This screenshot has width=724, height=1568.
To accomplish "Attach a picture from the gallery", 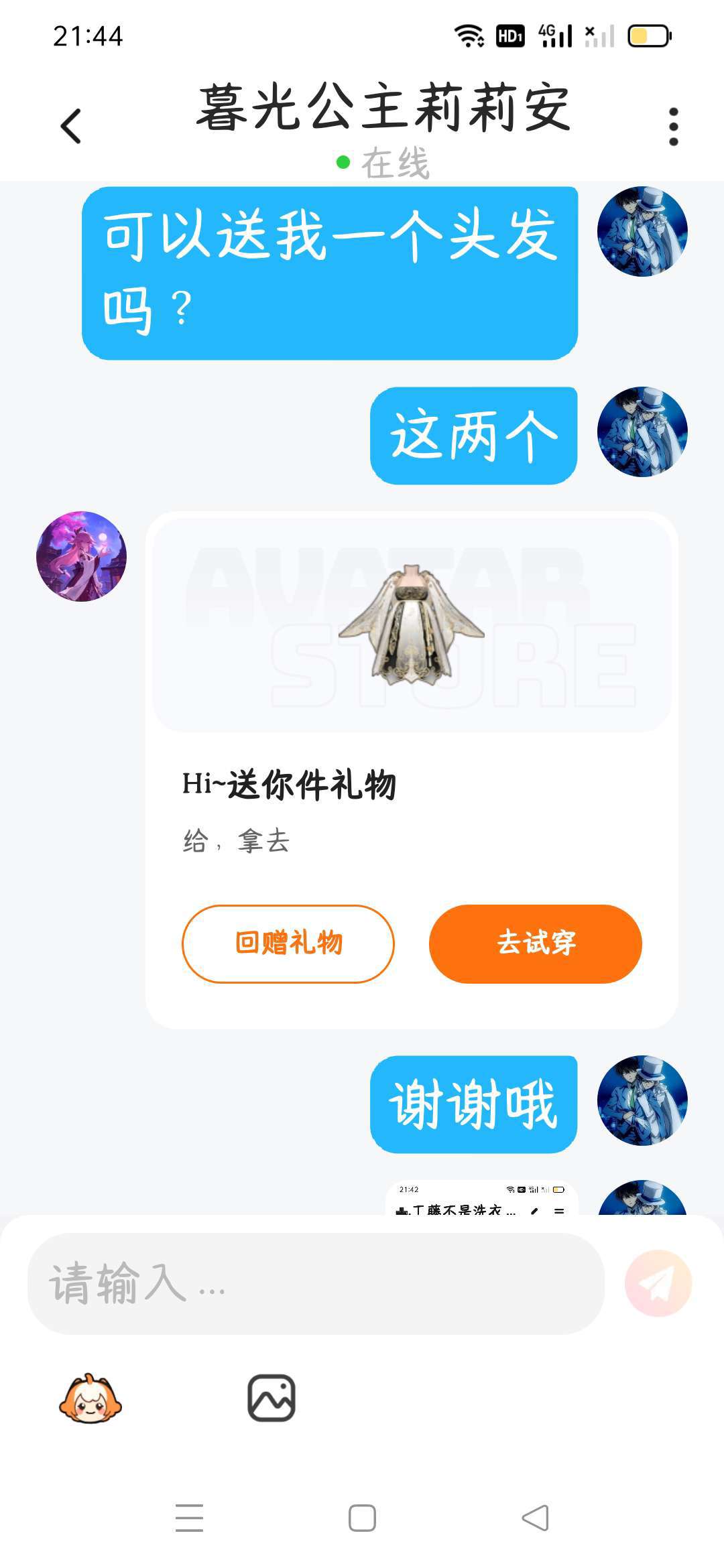I will point(271,1398).
